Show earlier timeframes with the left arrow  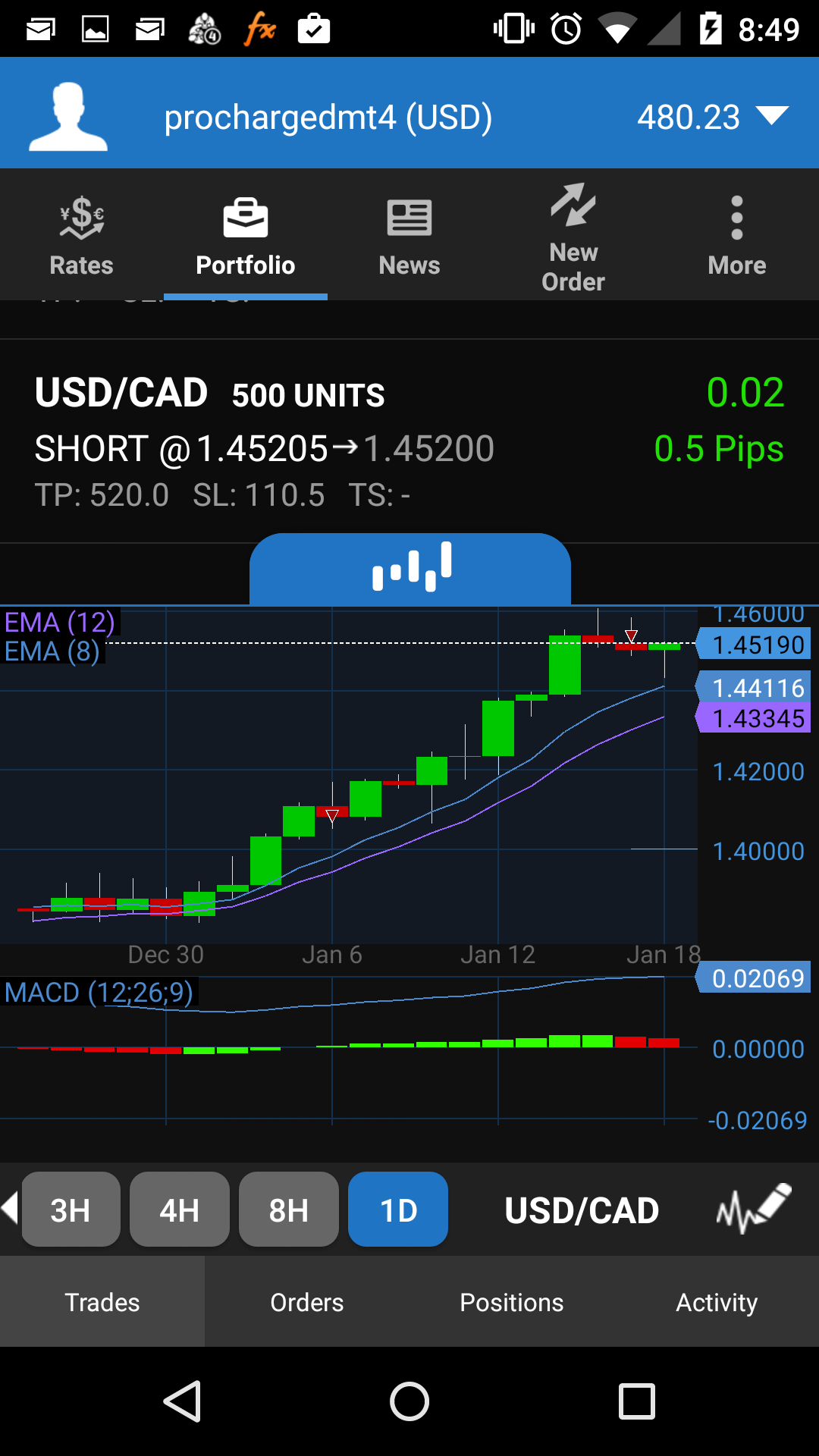(10, 1207)
